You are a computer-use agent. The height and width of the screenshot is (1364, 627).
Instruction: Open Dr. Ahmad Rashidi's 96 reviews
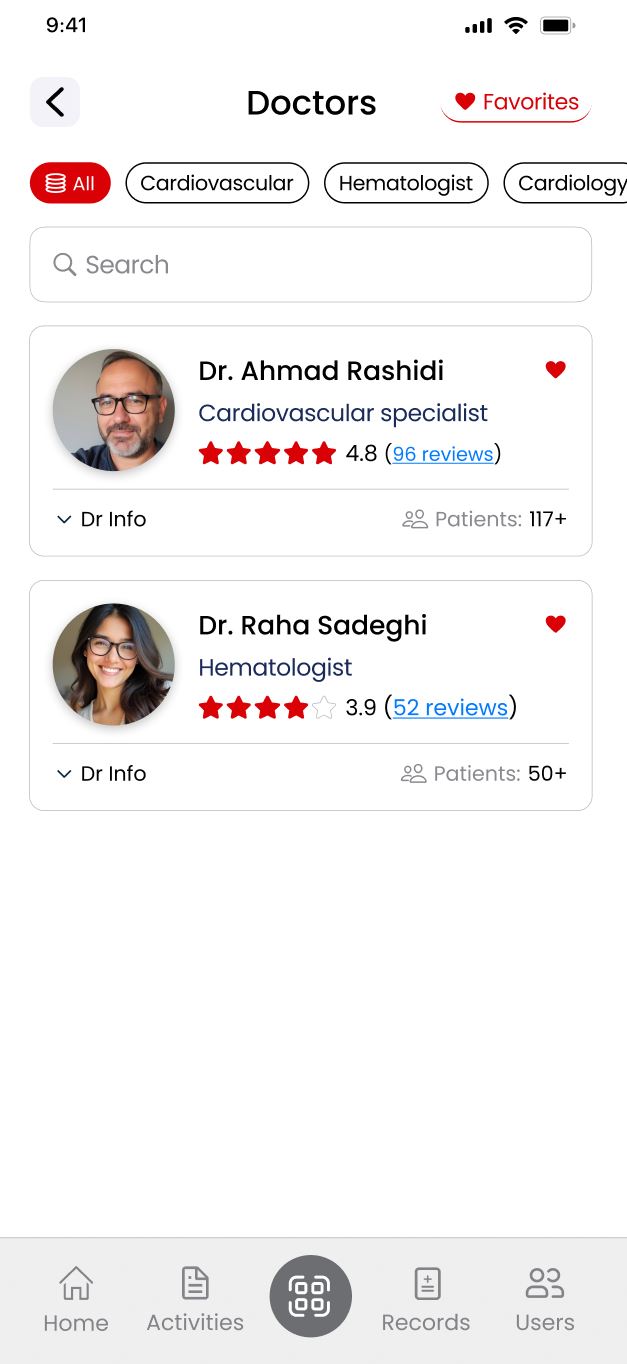(442, 454)
